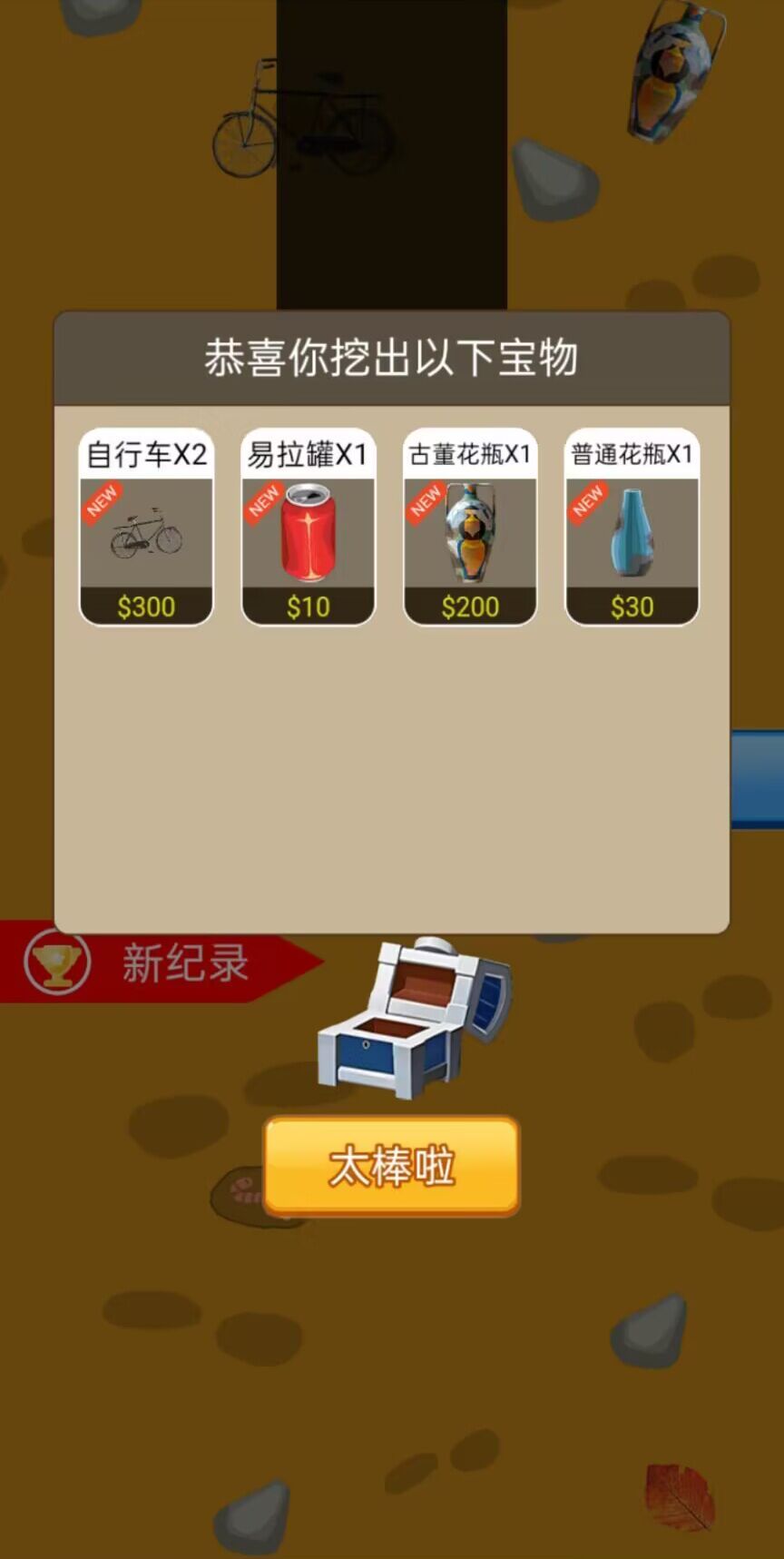
Task: Select the $300 price label under bicycle
Action: tap(146, 606)
